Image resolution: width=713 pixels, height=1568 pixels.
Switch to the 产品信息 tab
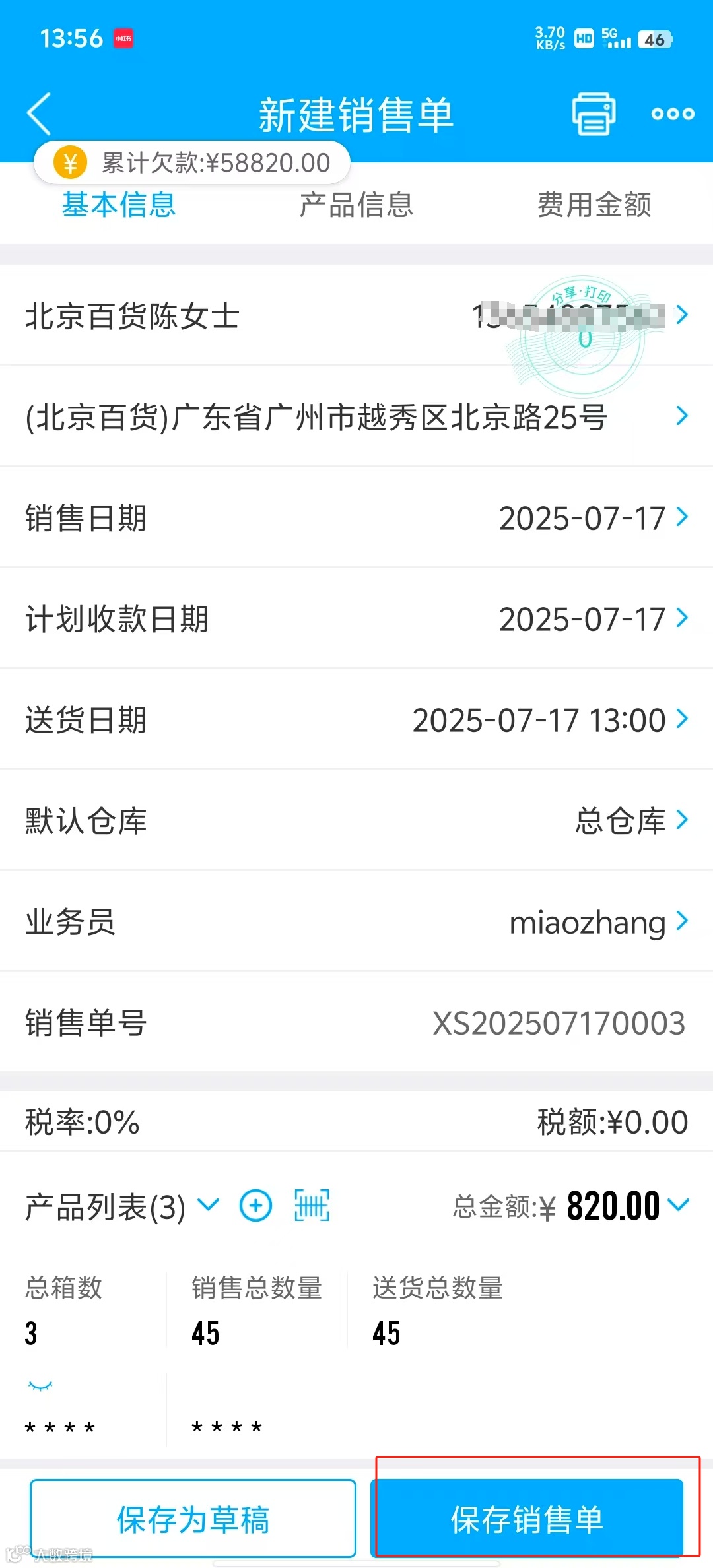(356, 205)
